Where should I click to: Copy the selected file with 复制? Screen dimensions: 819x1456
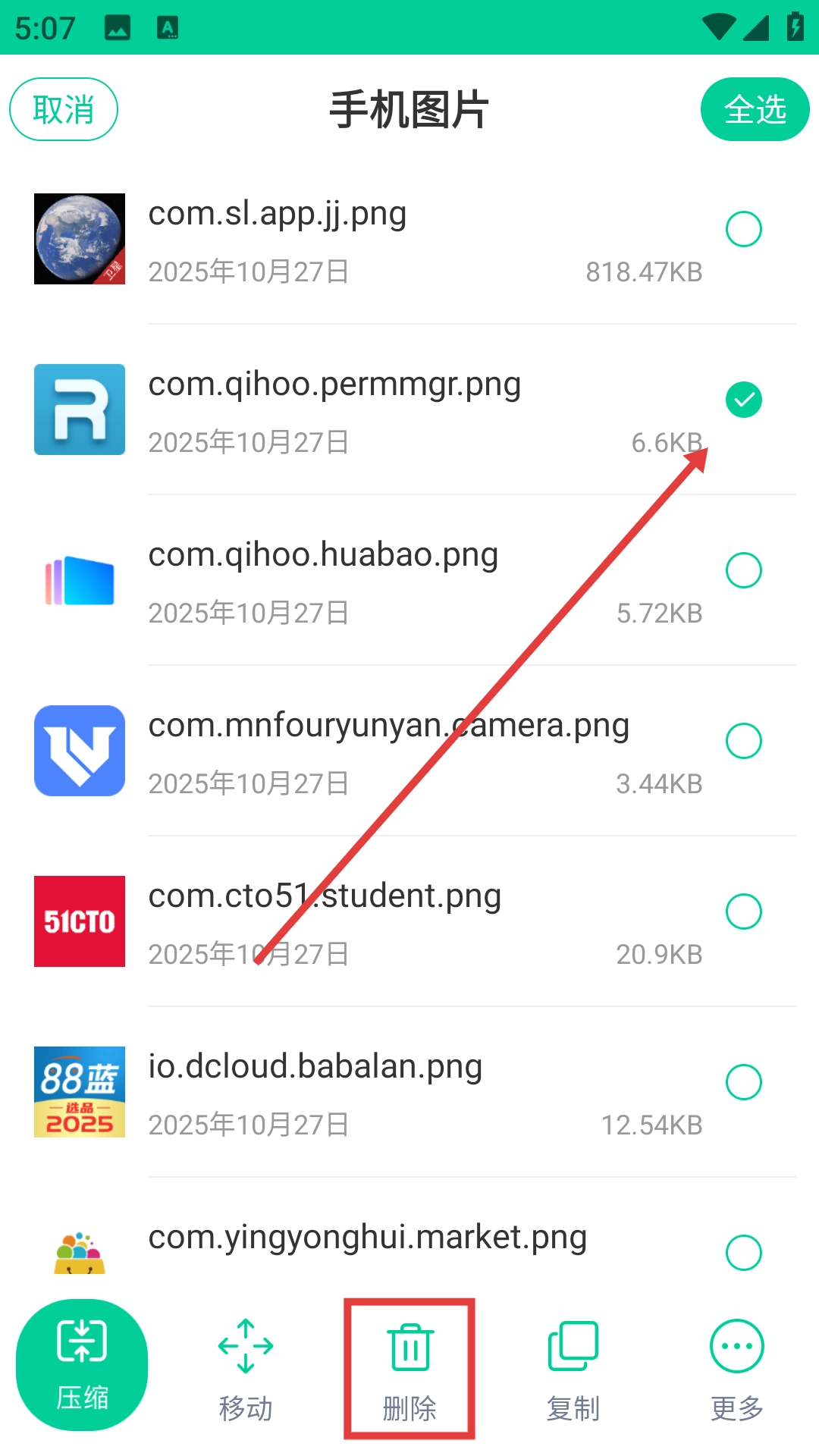point(573,1369)
